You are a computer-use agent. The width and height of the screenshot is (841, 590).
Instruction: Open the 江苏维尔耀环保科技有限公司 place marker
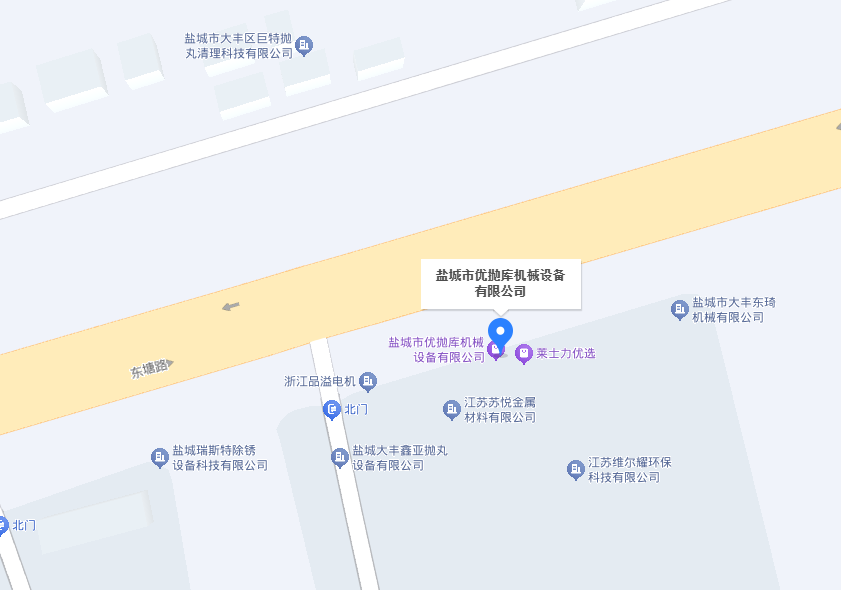(575, 469)
